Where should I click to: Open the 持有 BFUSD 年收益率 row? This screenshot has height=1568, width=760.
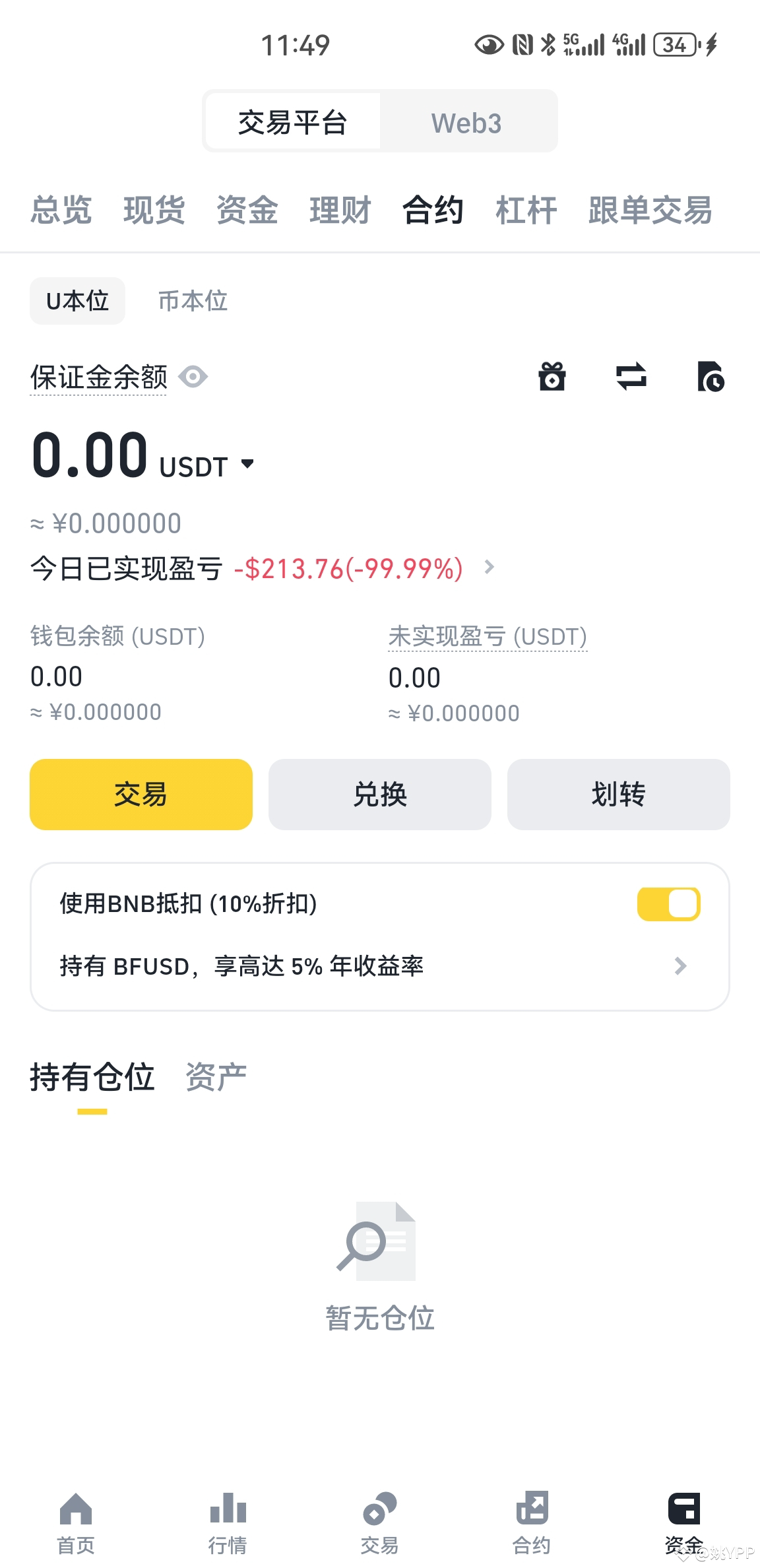pos(380,966)
